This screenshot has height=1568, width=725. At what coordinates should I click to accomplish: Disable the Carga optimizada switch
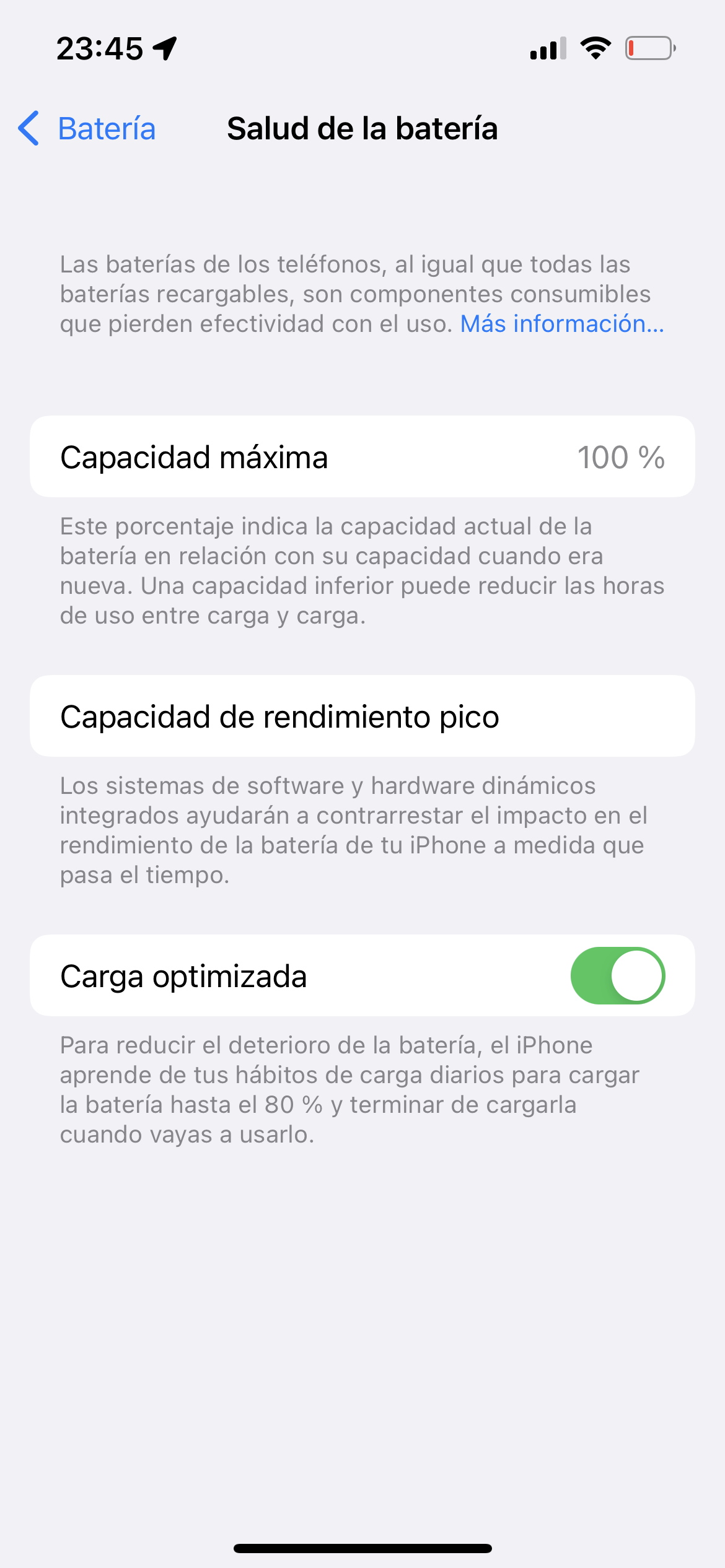click(618, 976)
